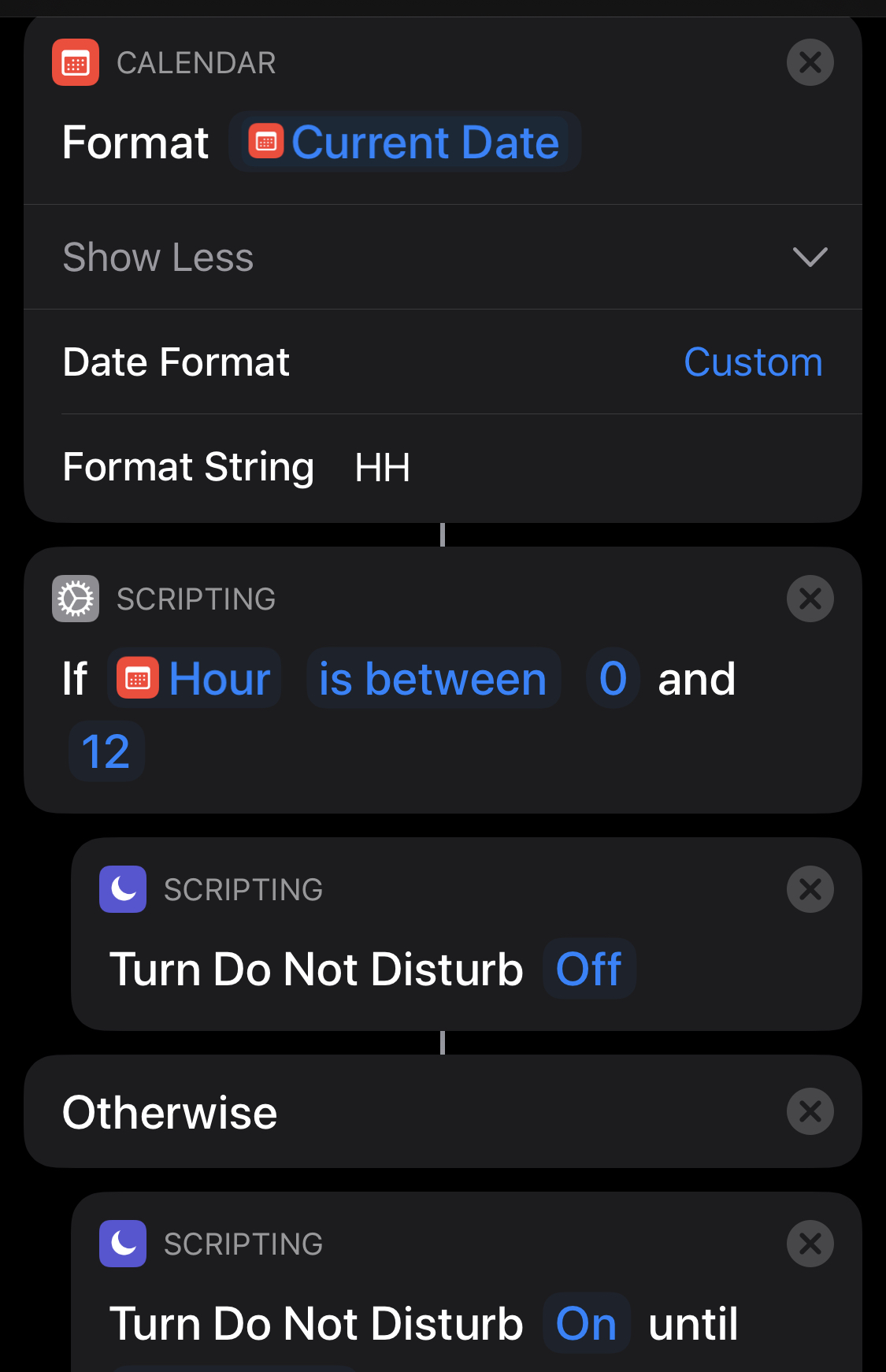The width and height of the screenshot is (886, 1372).
Task: Toggle the Do Not Disturb Off parameter
Action: (x=589, y=969)
